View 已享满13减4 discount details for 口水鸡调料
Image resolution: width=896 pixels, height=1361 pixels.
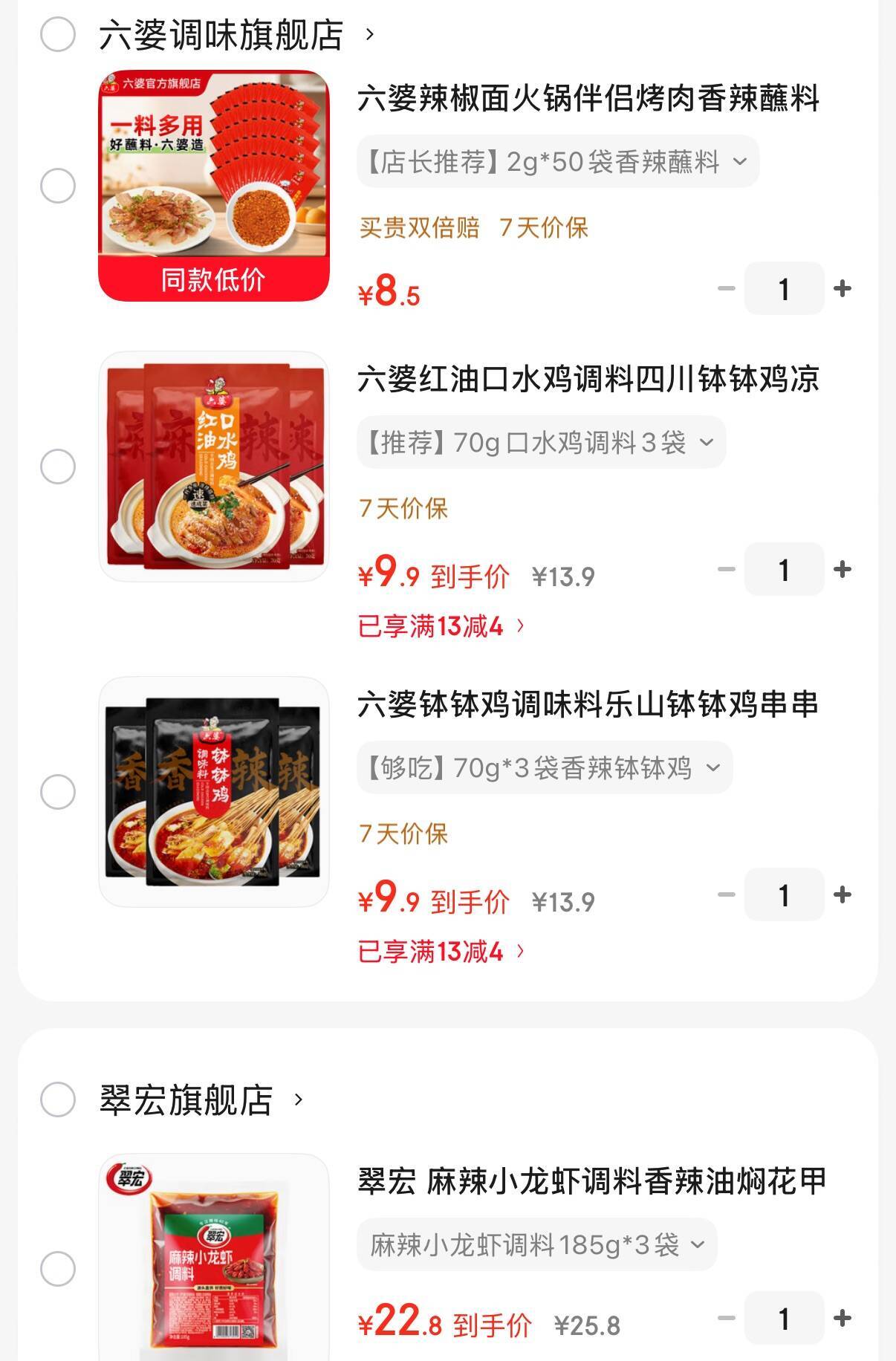tap(441, 626)
